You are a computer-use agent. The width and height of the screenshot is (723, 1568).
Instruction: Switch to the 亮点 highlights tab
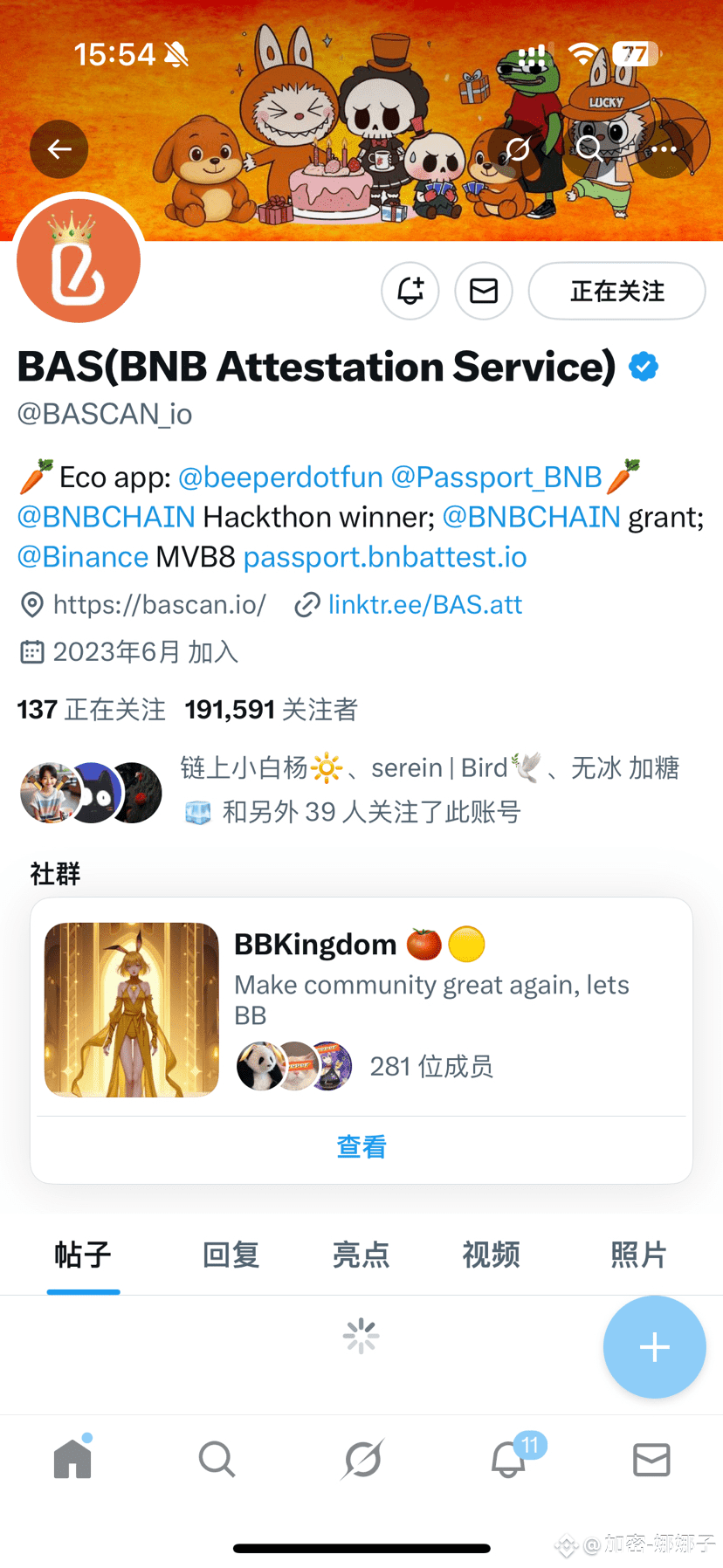pos(361,1255)
